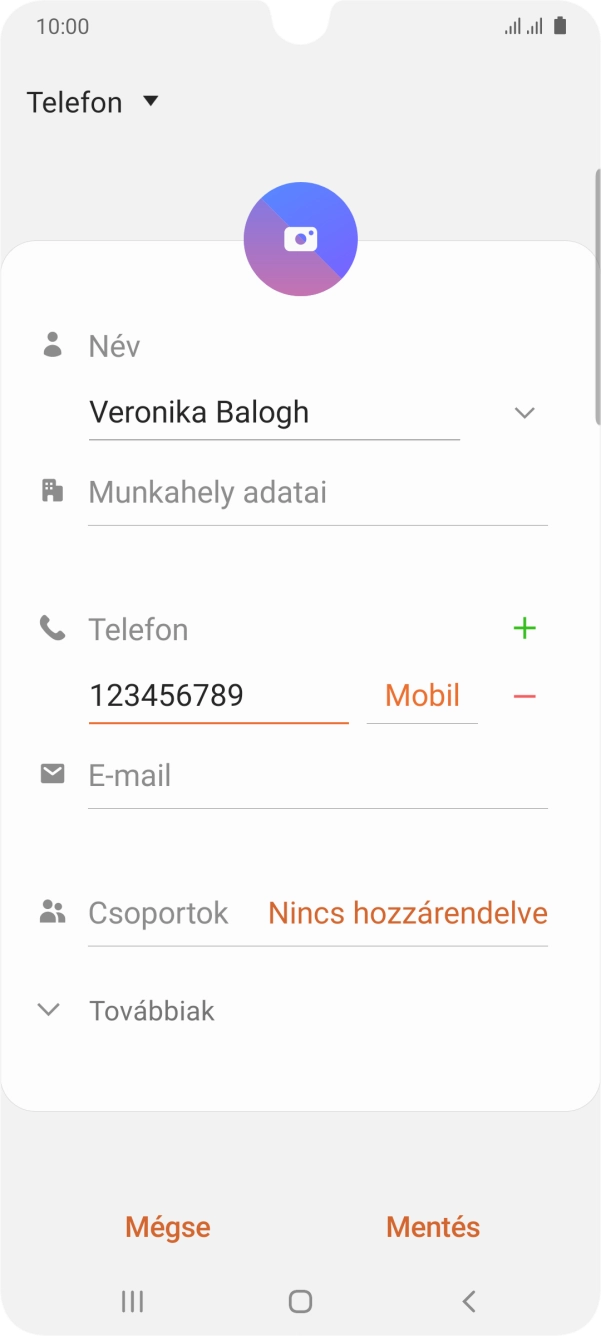Edit the phone number 123456789
The image size is (601, 1336).
click(218, 696)
